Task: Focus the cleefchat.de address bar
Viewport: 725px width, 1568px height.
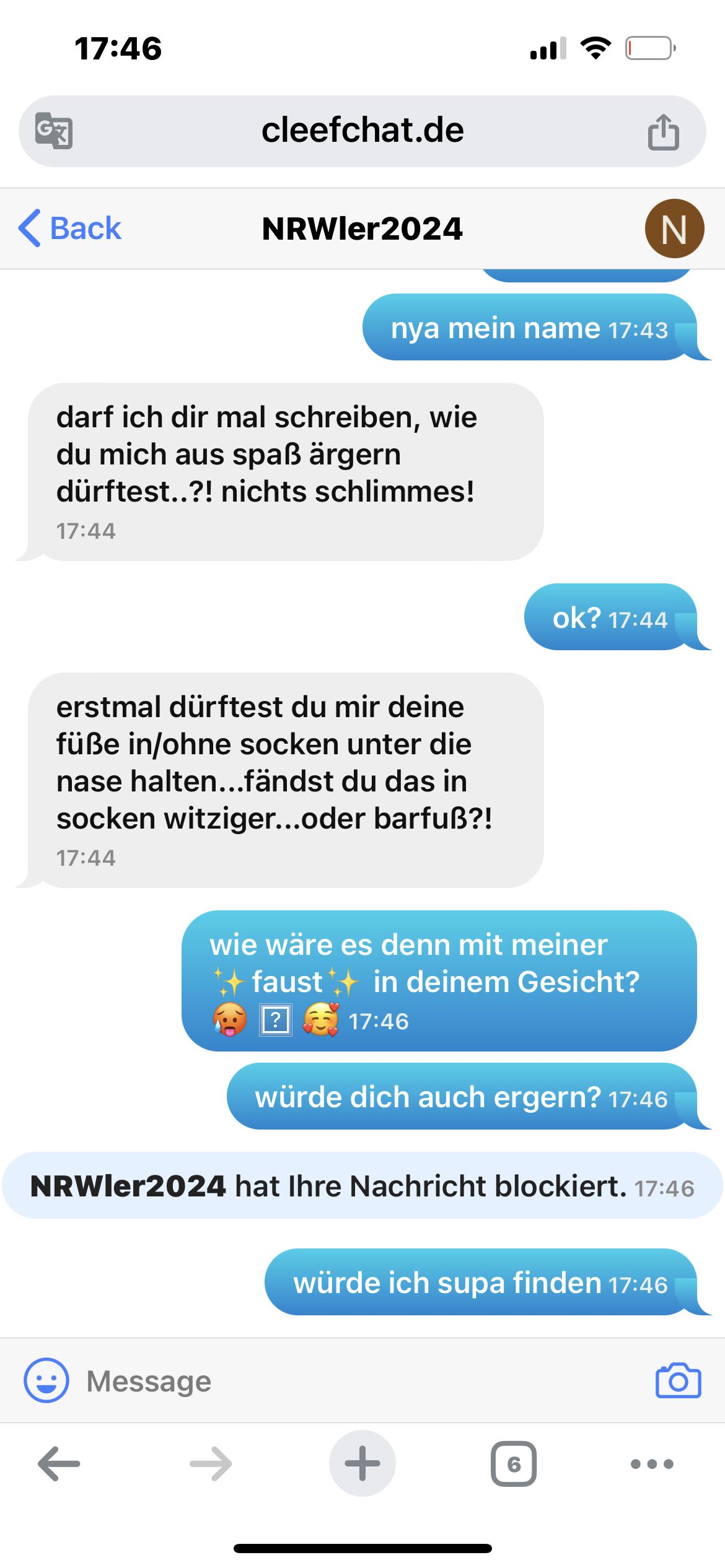Action: pyautogui.click(x=362, y=131)
